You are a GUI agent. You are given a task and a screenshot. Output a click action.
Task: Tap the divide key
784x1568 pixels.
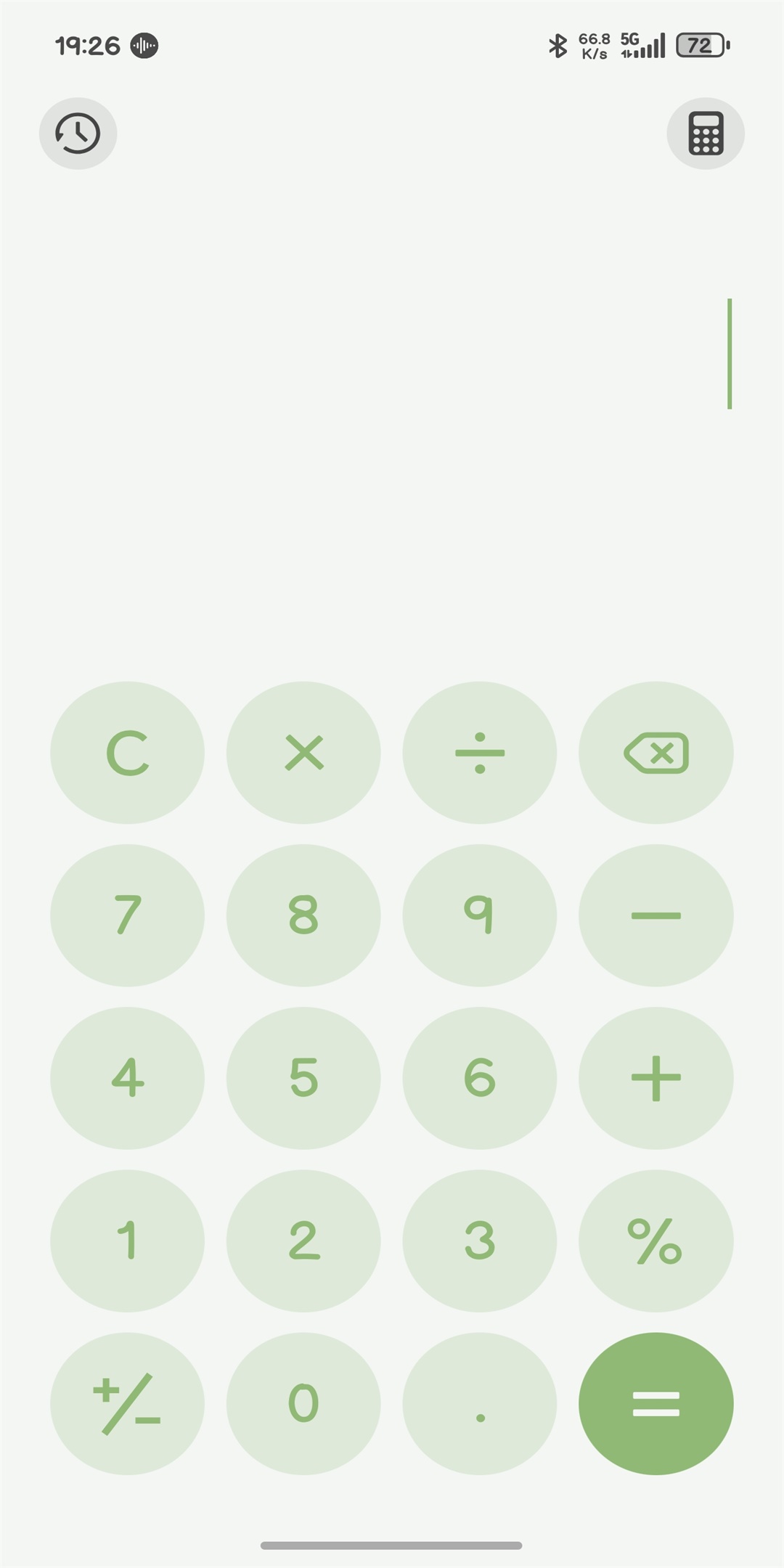click(480, 752)
